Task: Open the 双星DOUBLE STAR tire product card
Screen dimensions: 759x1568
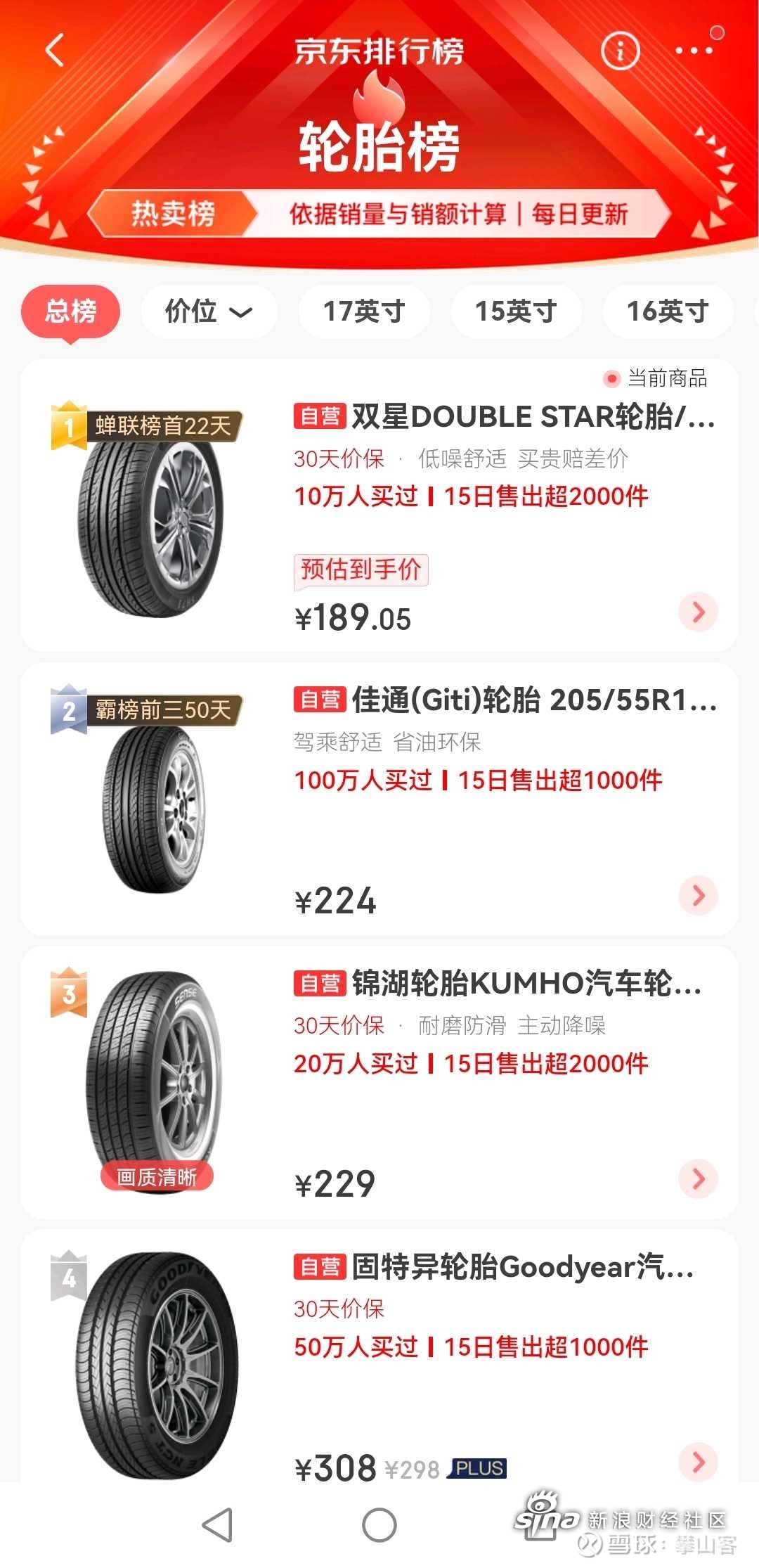Action: click(x=379, y=505)
